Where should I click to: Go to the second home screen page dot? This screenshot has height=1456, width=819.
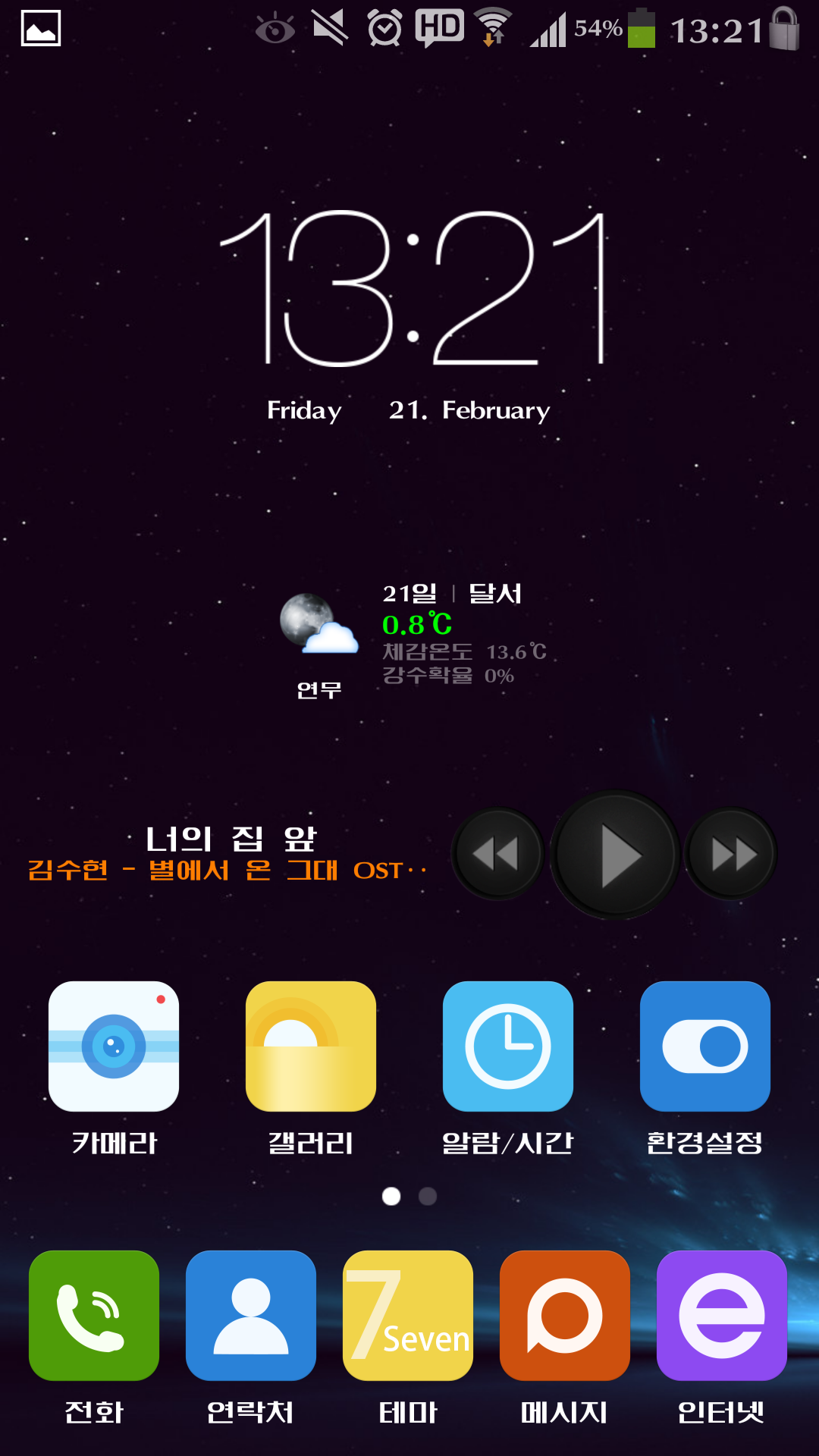tap(428, 1196)
